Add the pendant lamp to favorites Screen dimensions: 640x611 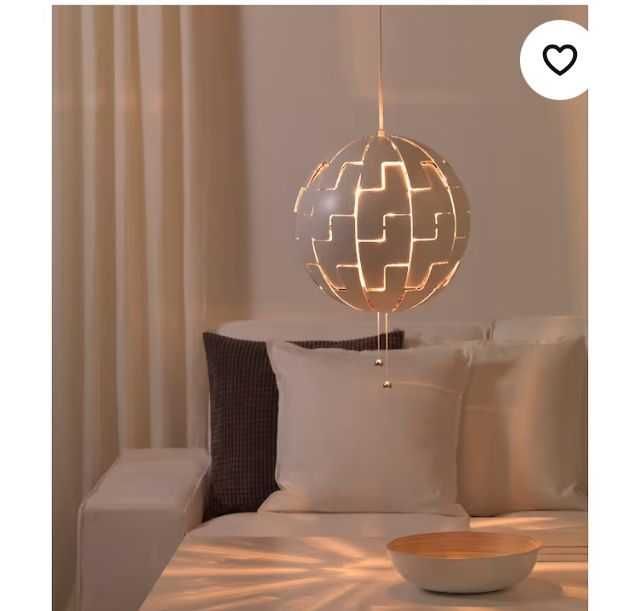pyautogui.click(x=560, y=60)
